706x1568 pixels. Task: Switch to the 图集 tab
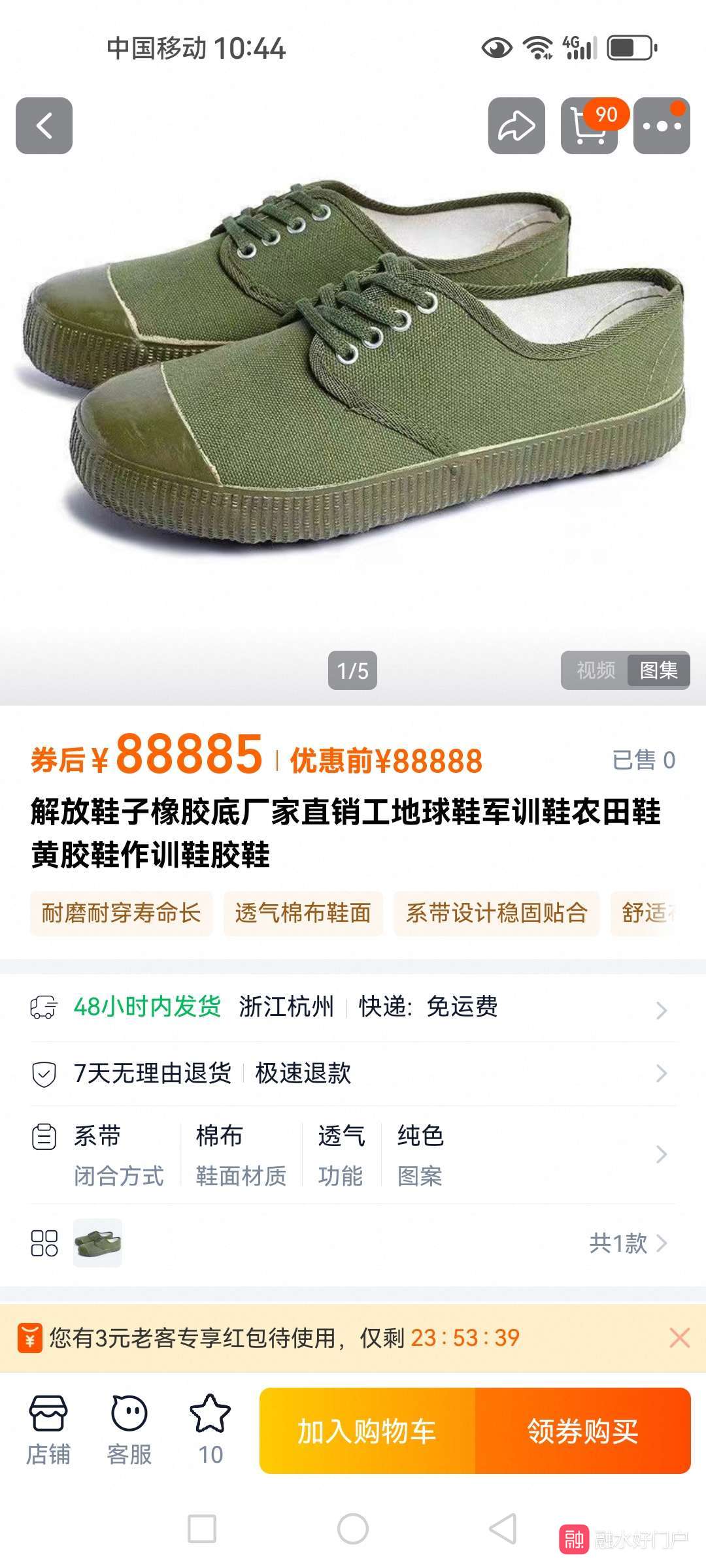[x=658, y=670]
